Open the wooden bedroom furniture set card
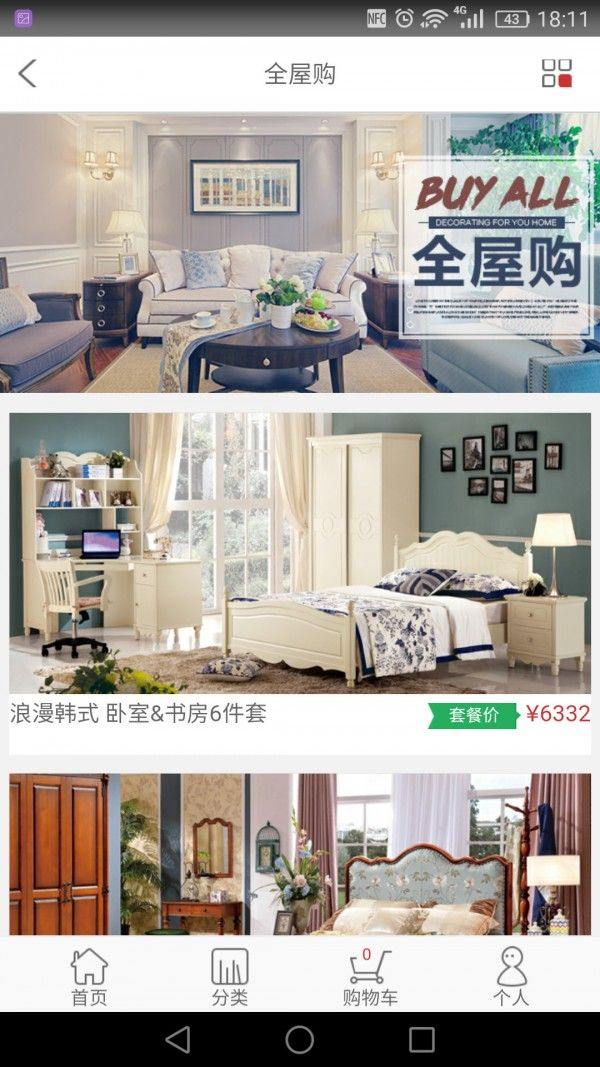 click(x=300, y=855)
